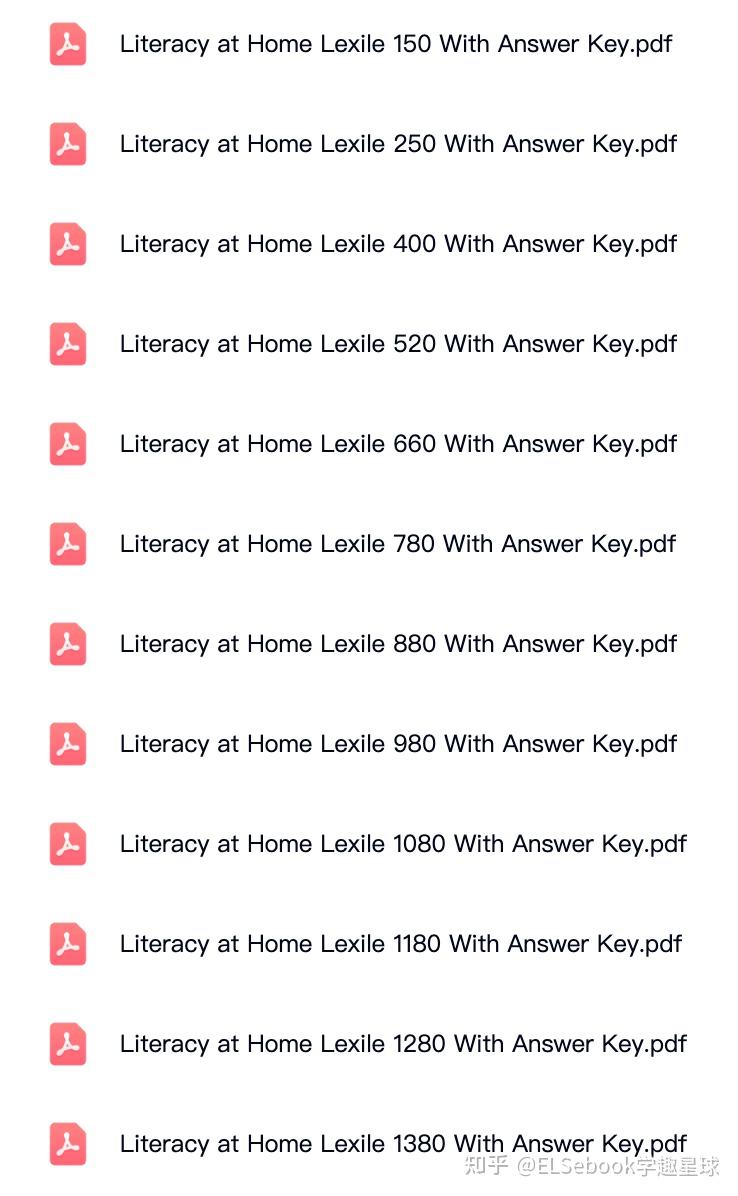Click the PDF icon for Lexile 150 file

pyautogui.click(x=66, y=44)
